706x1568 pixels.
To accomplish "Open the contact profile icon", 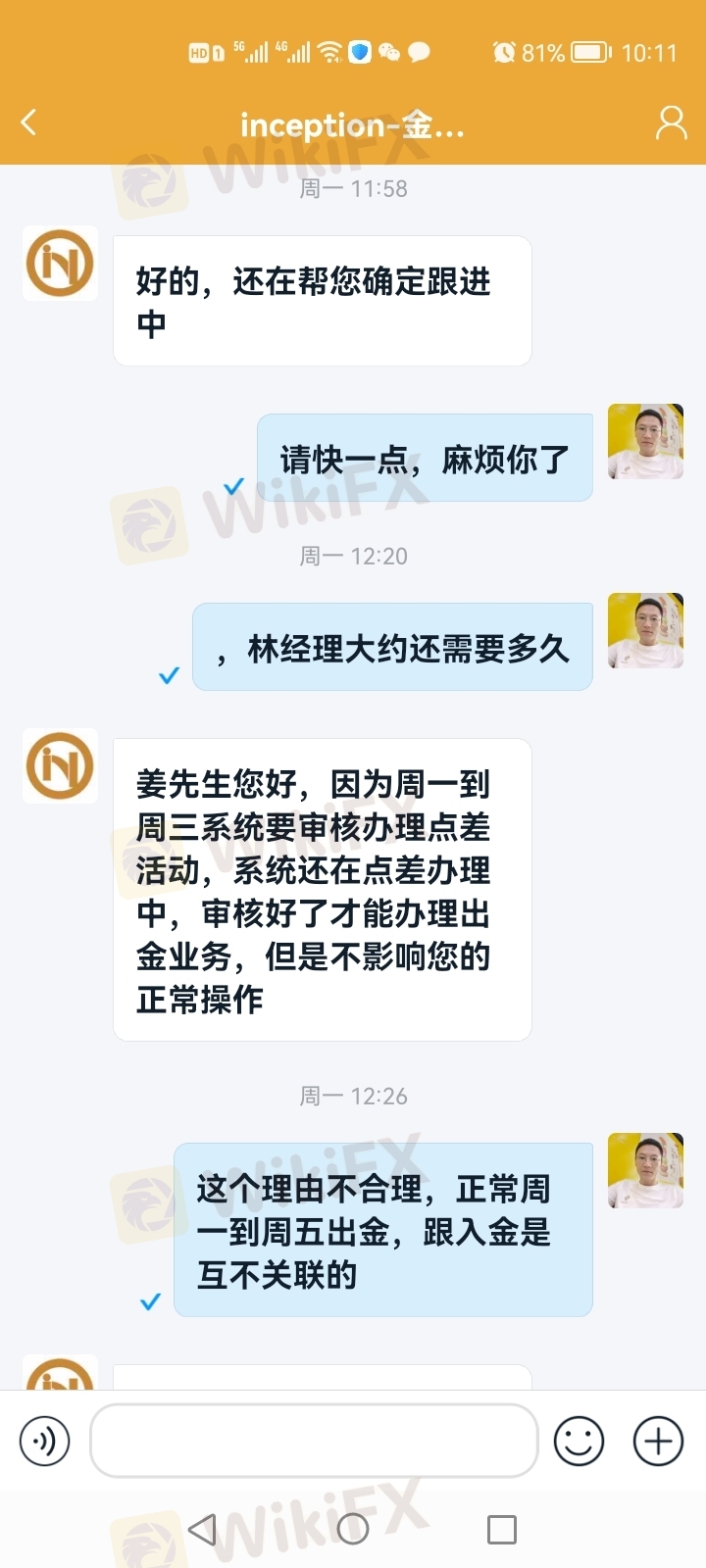I will pos(671,122).
